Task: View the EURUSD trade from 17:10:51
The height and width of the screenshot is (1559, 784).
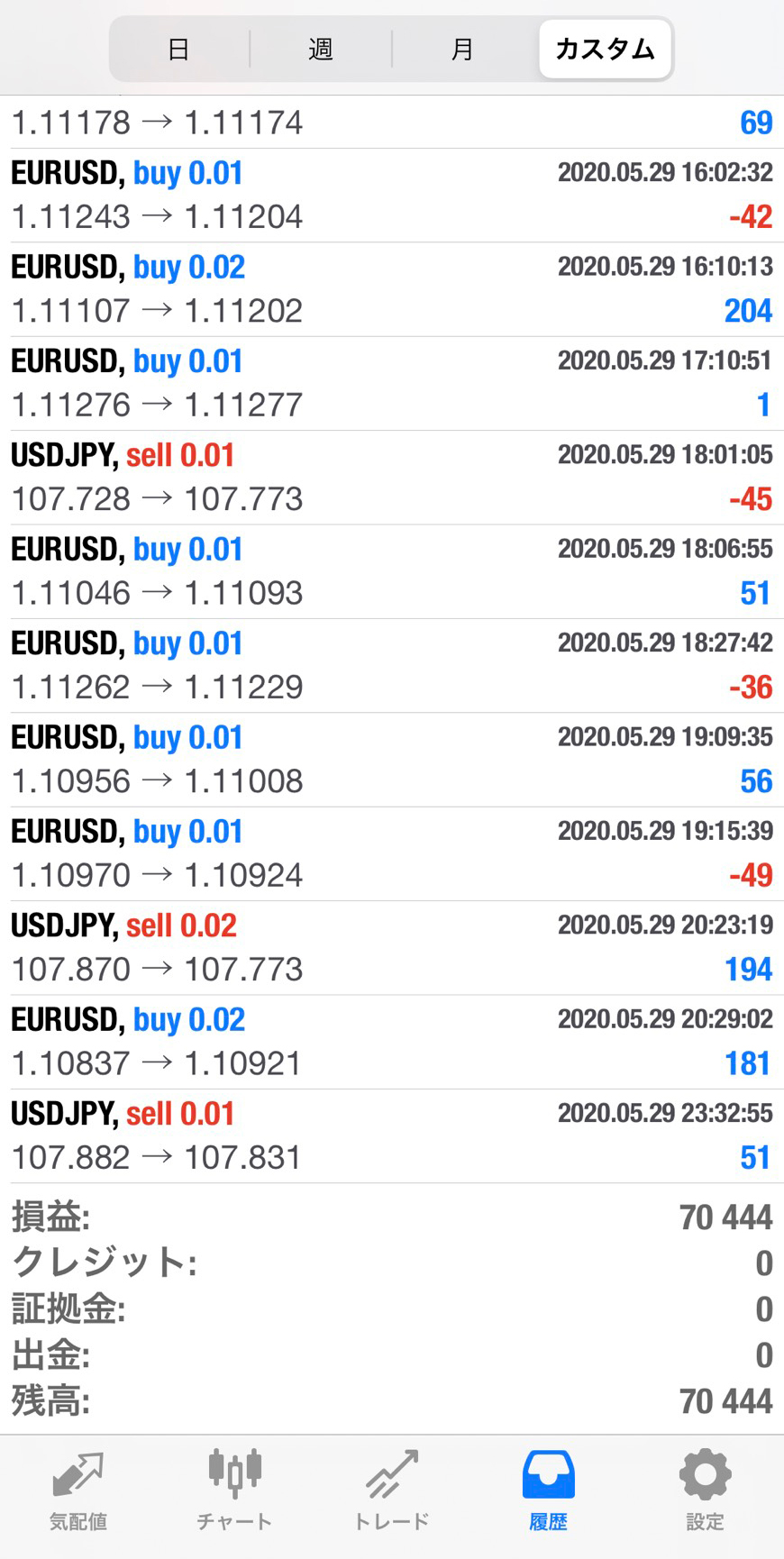Action: point(391,383)
